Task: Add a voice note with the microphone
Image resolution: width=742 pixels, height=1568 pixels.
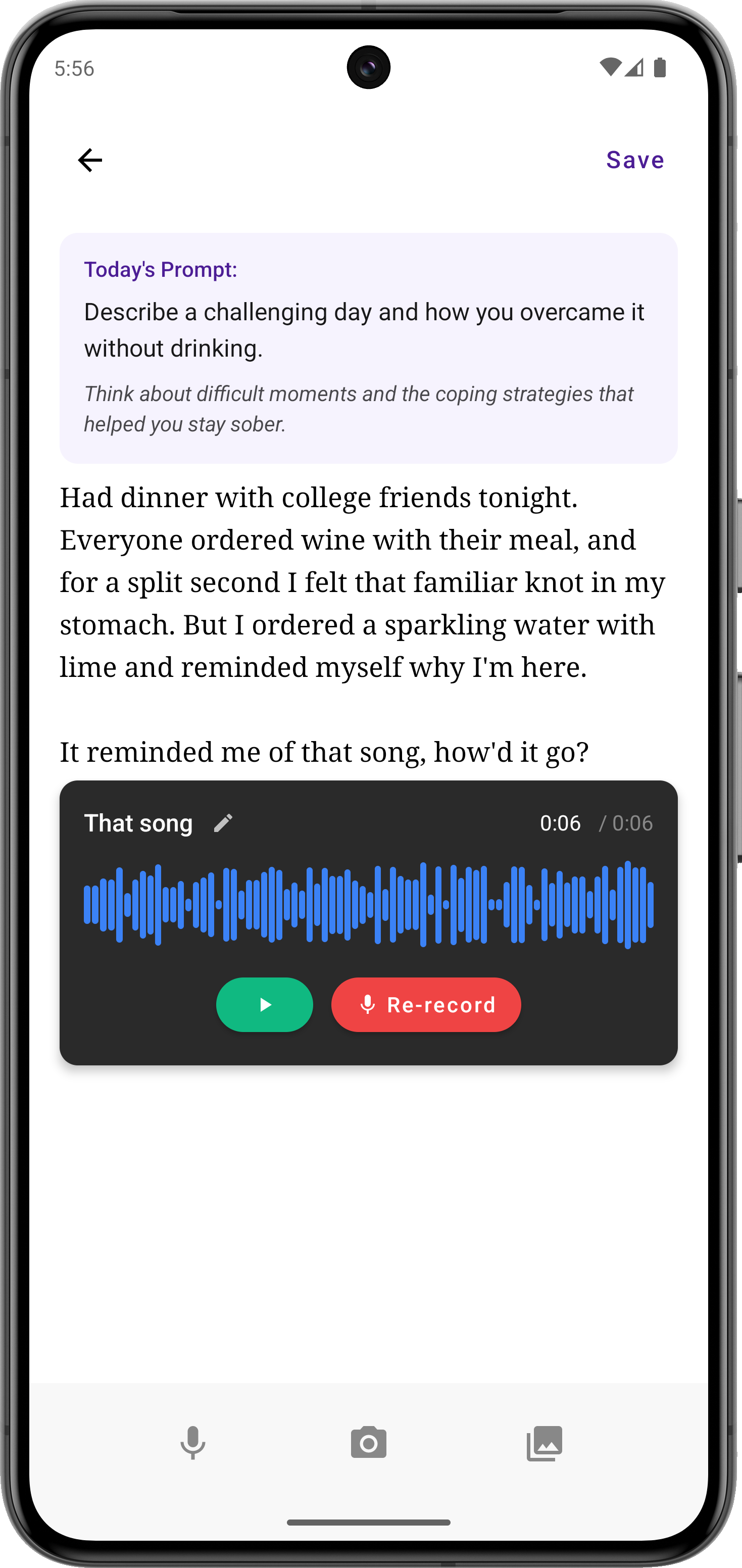Action: 193,1443
